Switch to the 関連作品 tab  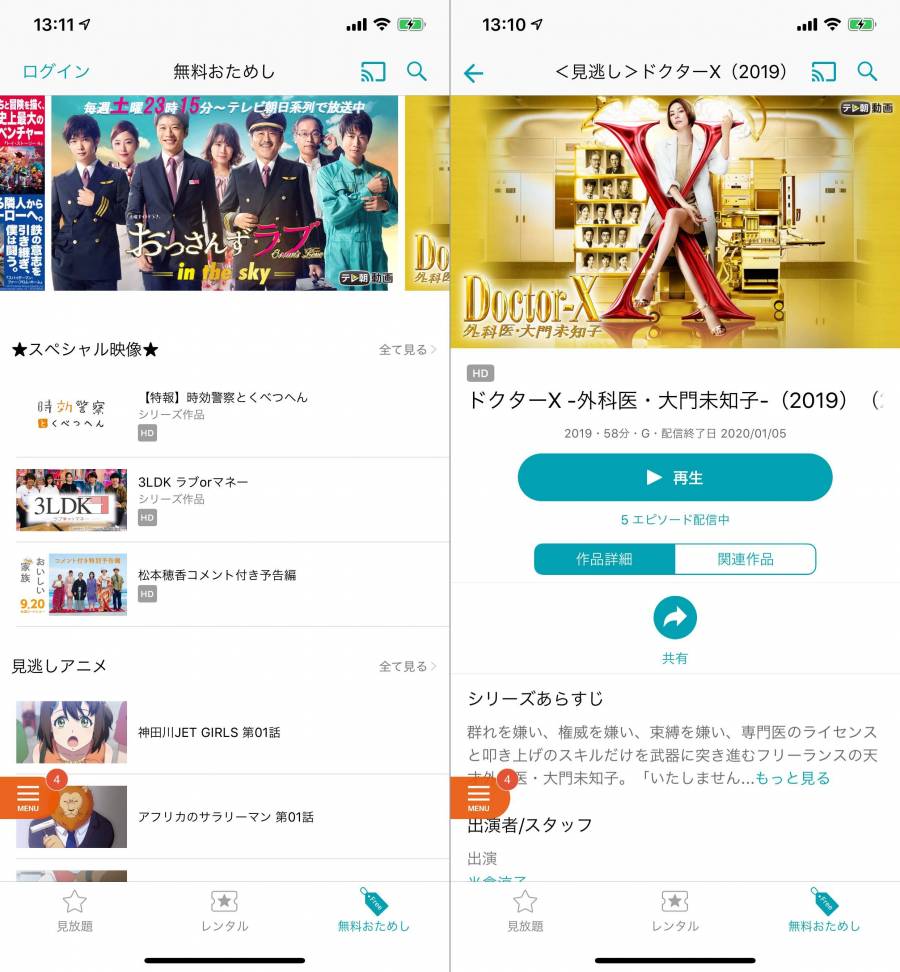pos(745,559)
